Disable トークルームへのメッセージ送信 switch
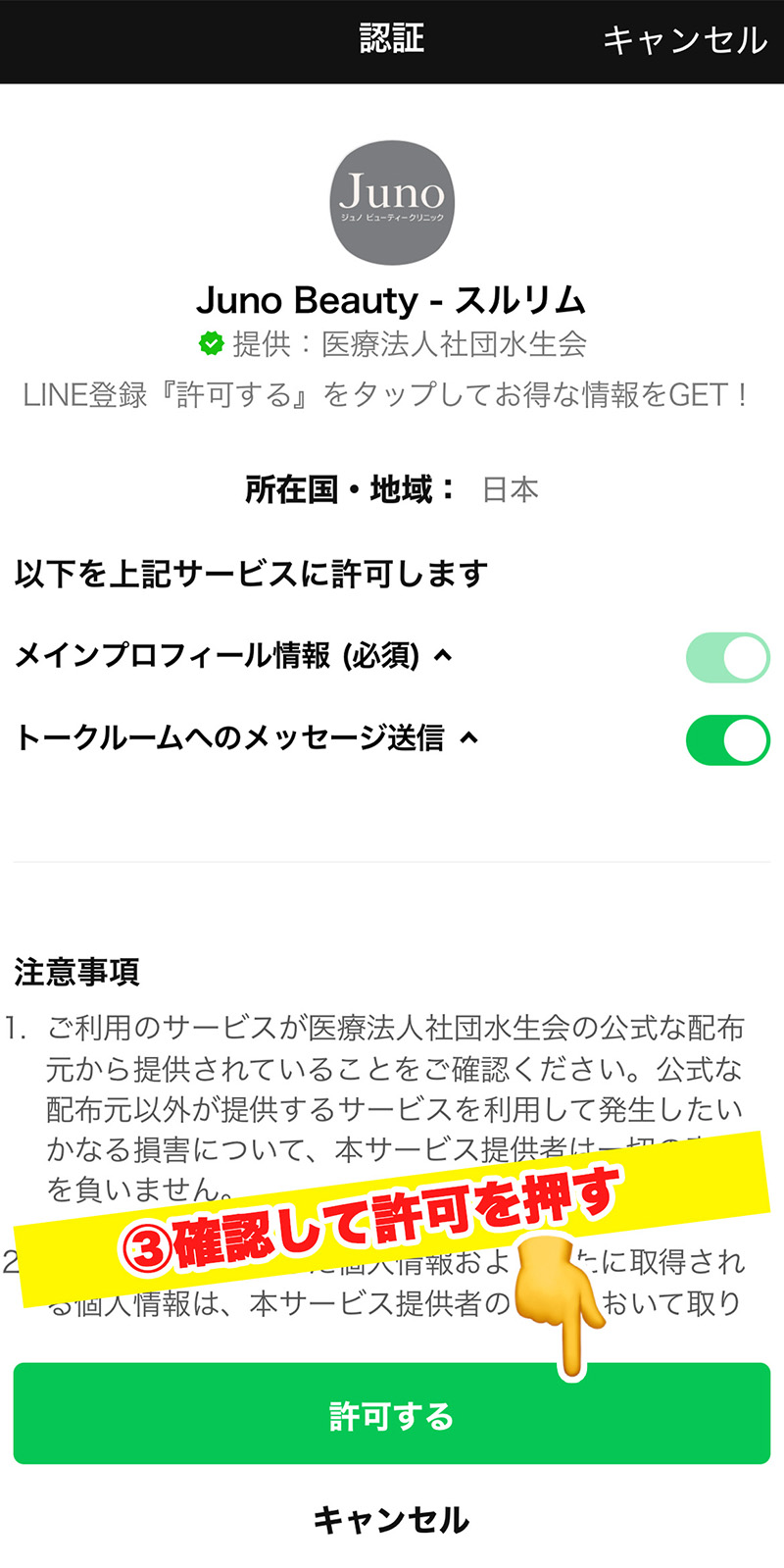 [x=727, y=740]
